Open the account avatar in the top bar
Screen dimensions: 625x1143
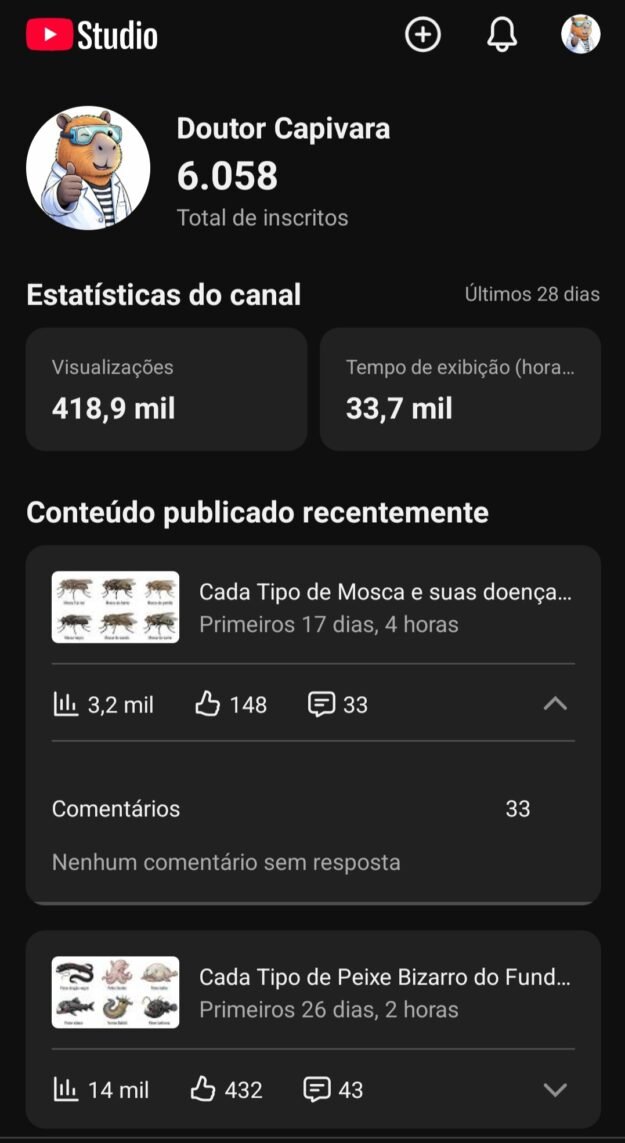coord(580,35)
